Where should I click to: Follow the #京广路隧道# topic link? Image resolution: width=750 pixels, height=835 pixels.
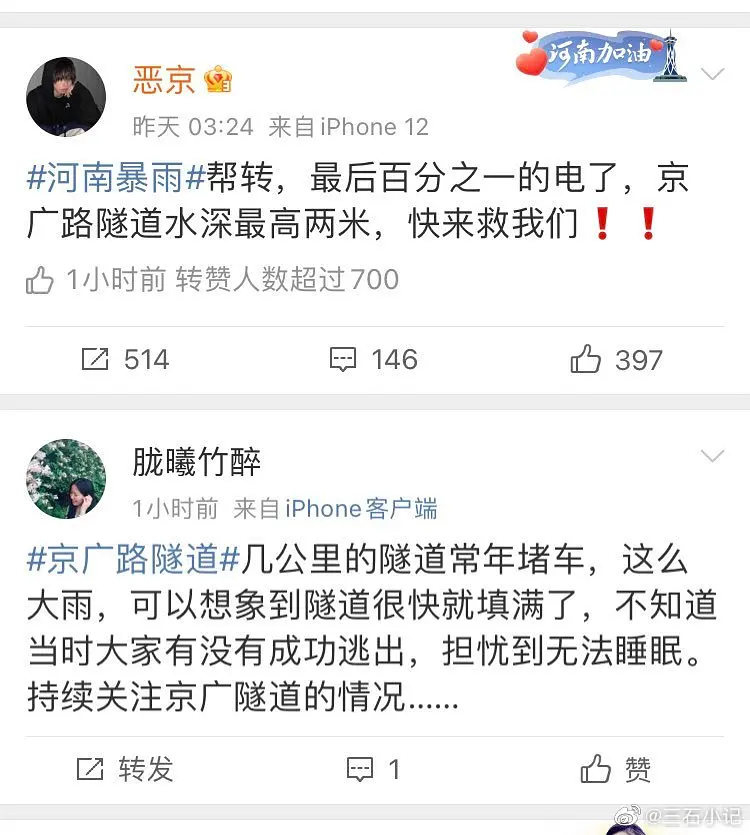(134, 560)
